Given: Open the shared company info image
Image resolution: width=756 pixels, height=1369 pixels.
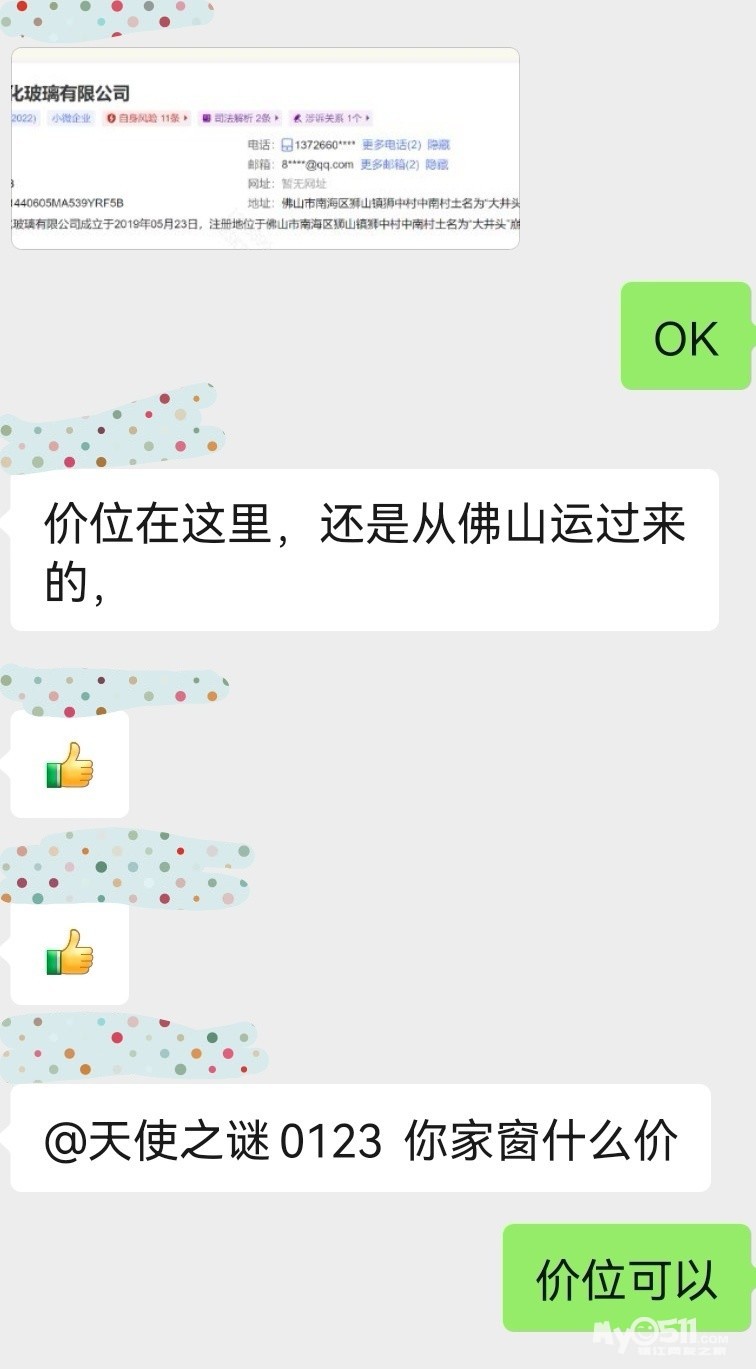Looking at the screenshot, I should click(265, 148).
